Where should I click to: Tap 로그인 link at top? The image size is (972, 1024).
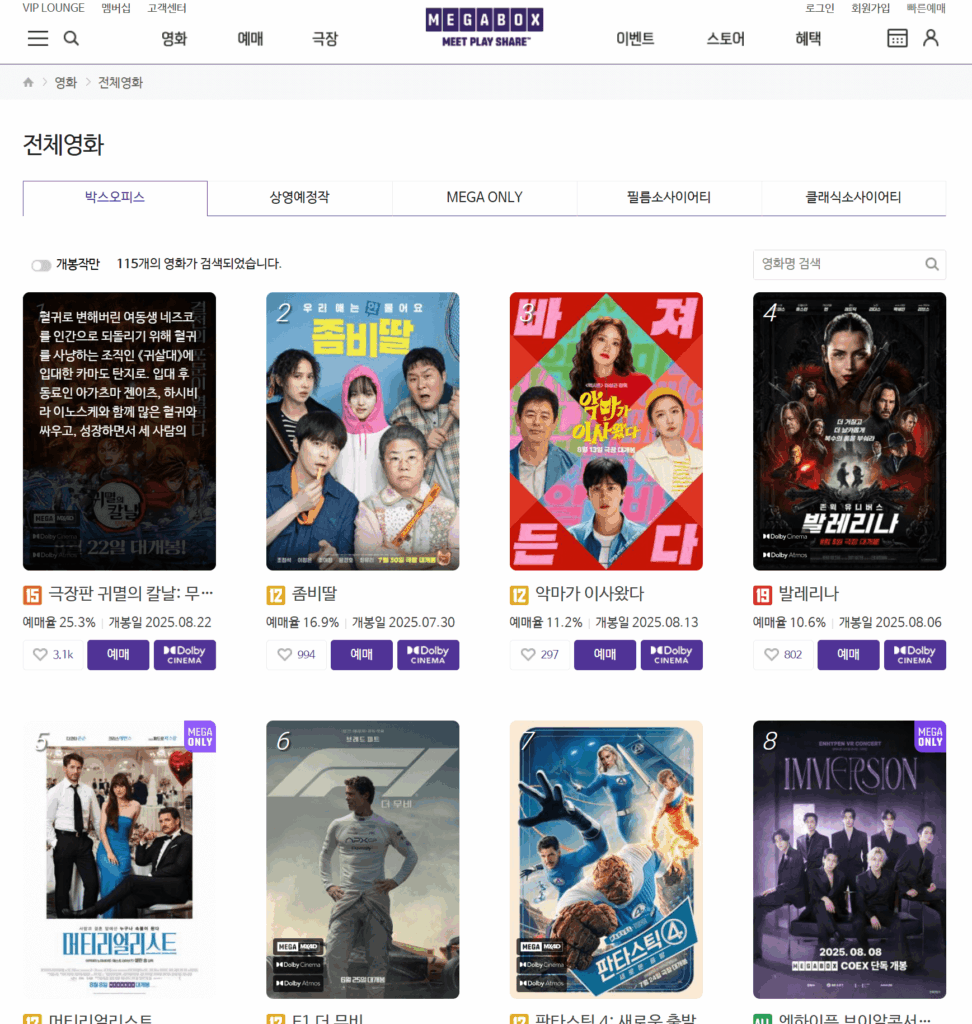[x=820, y=8]
